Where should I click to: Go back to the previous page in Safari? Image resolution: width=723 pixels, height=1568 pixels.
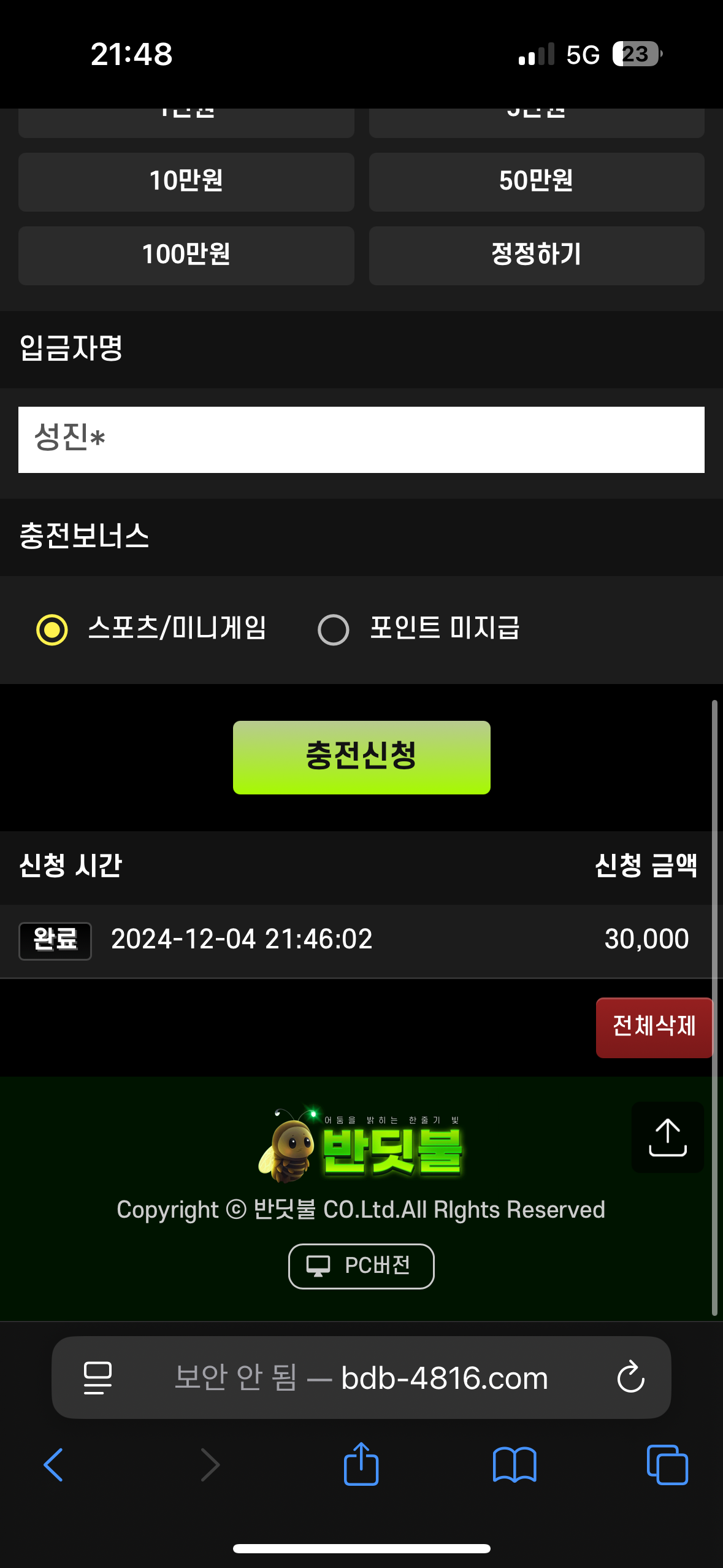pyautogui.click(x=54, y=1465)
